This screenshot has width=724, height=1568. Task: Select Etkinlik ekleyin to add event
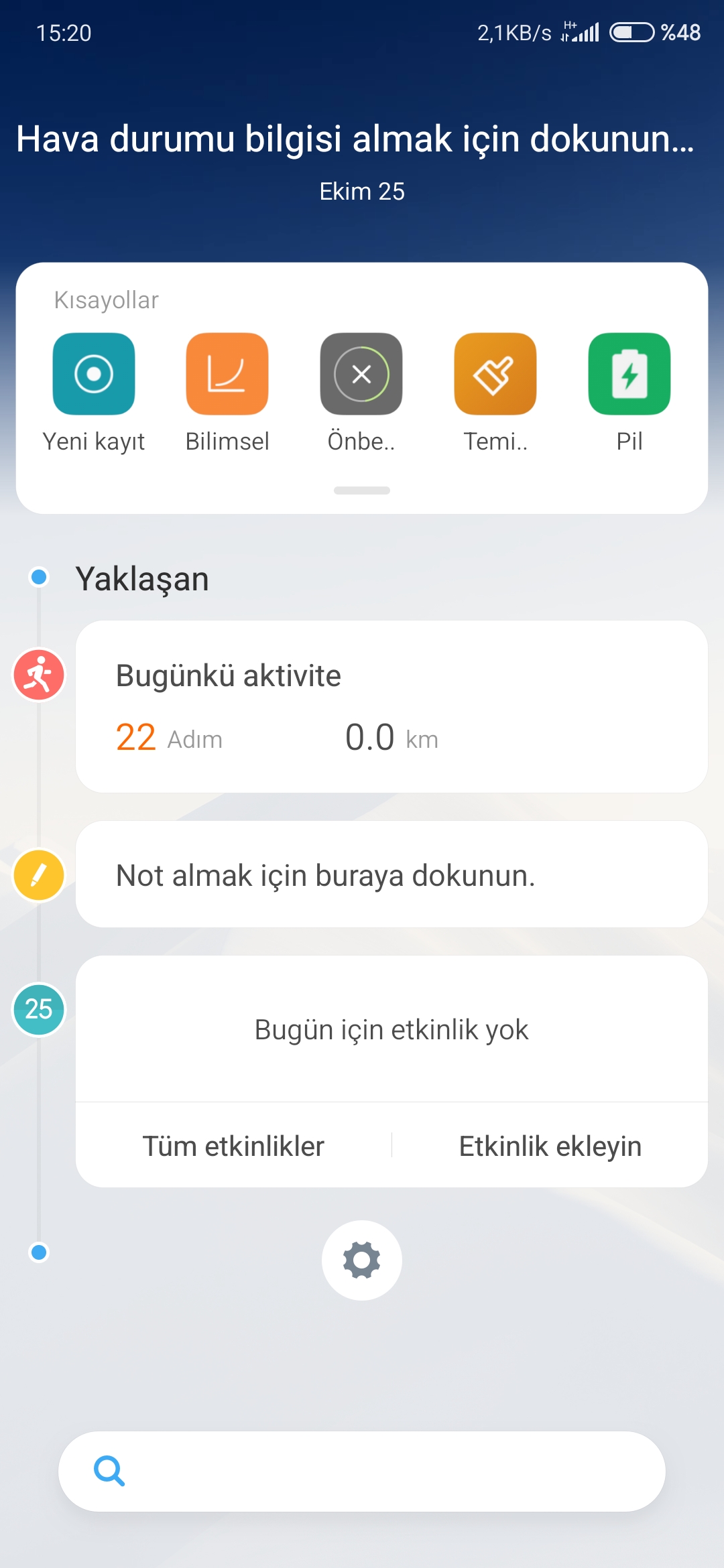[x=550, y=1146]
